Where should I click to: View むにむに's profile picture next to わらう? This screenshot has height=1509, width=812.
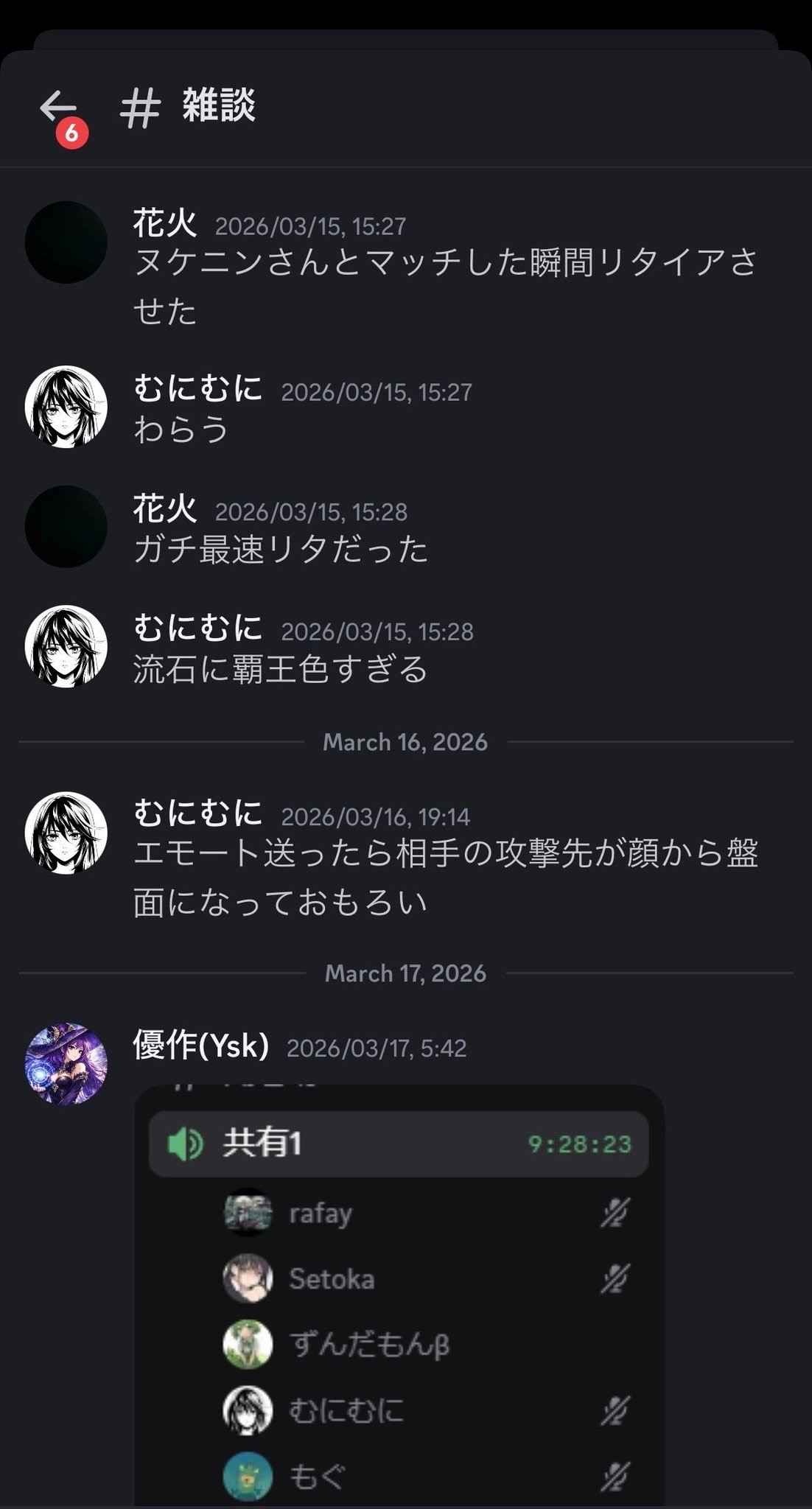coord(66,407)
